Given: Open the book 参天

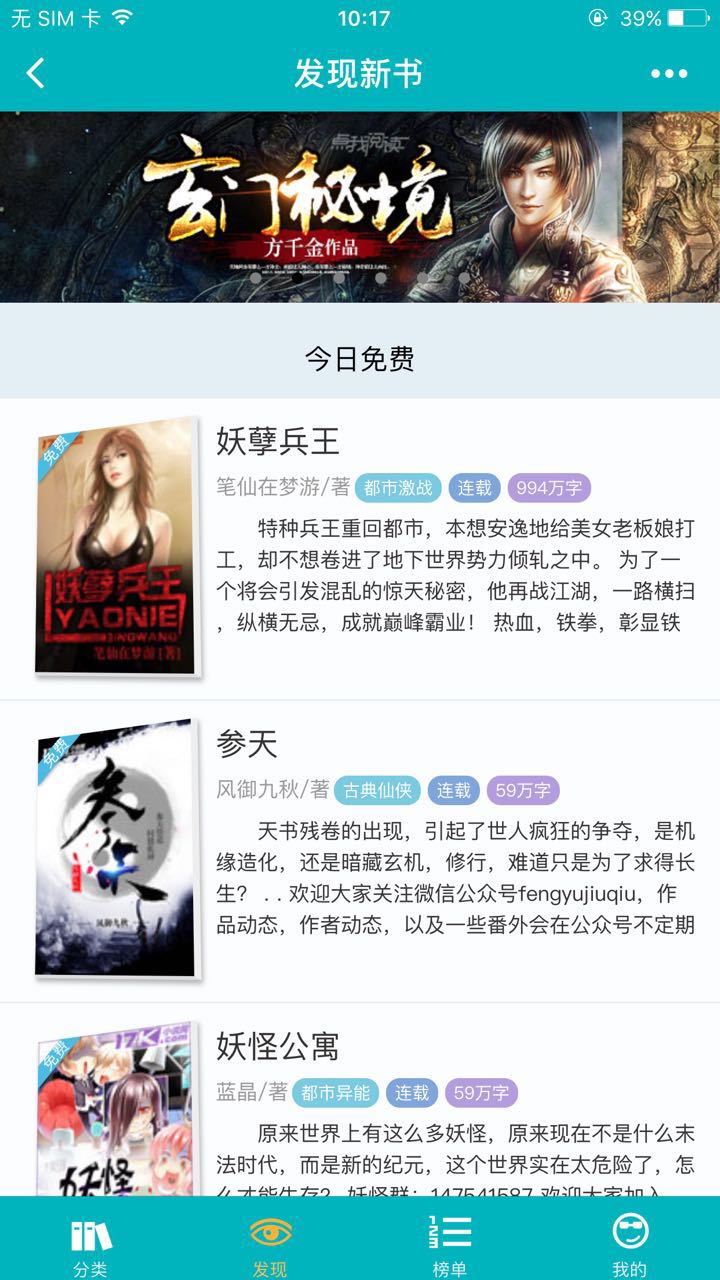Looking at the screenshot, I should (x=247, y=744).
